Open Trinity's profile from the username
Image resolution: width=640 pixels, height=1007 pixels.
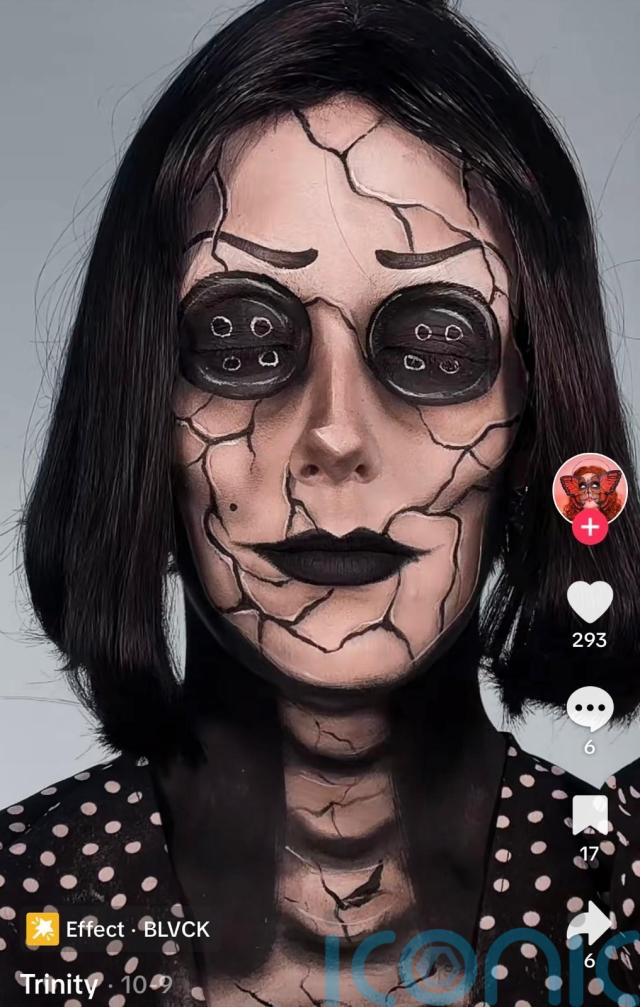pos(59,984)
